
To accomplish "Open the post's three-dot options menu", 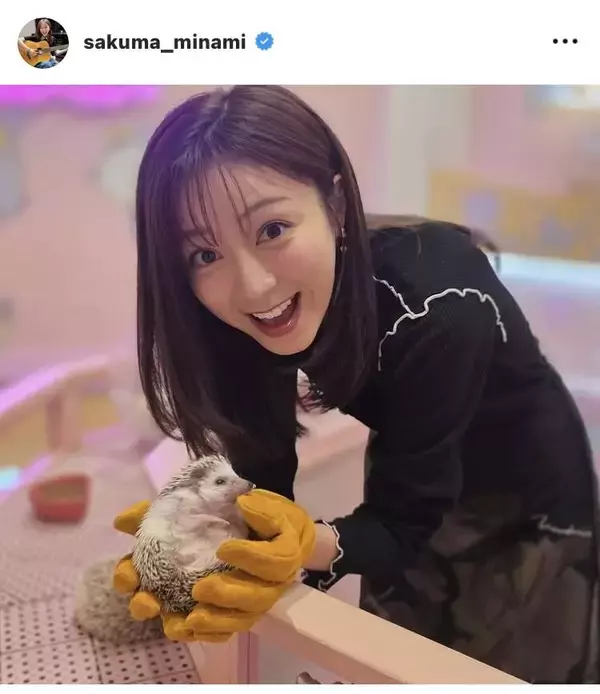I will click(x=565, y=42).
